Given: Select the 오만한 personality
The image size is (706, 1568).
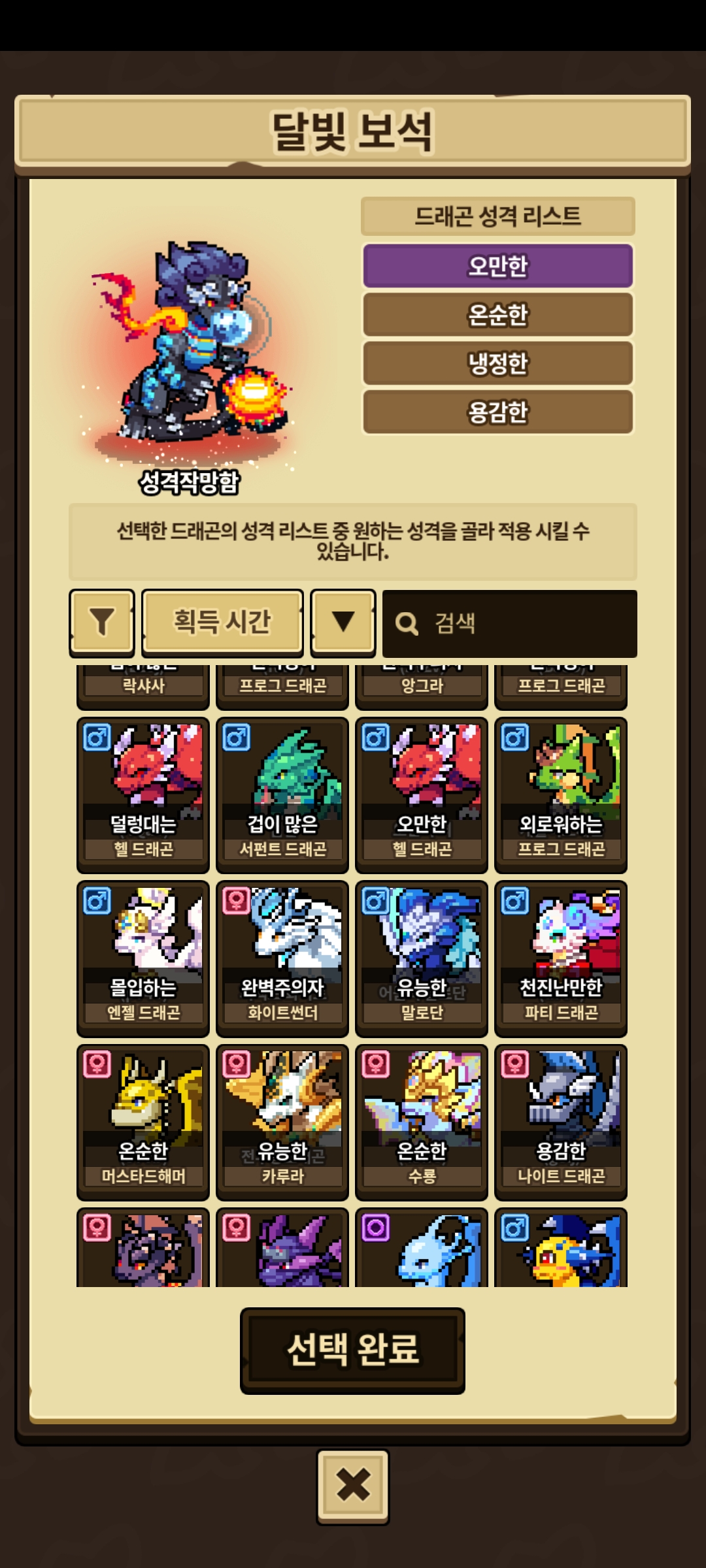Looking at the screenshot, I should tap(498, 266).
